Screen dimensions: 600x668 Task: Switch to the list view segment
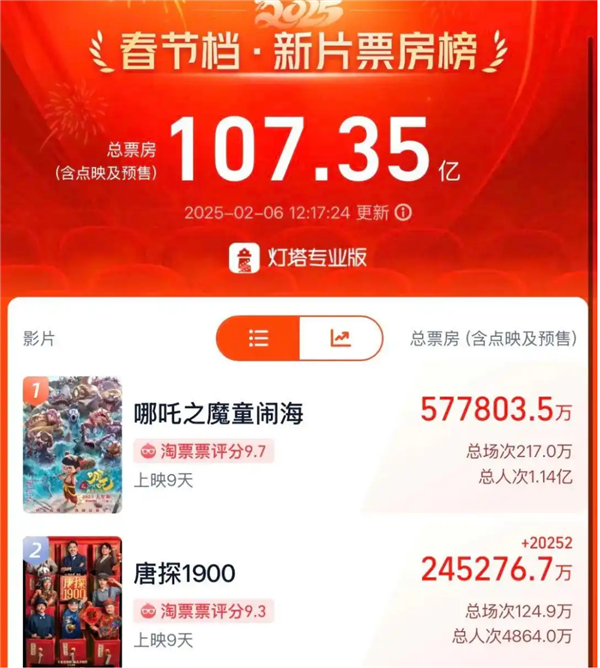(259, 338)
